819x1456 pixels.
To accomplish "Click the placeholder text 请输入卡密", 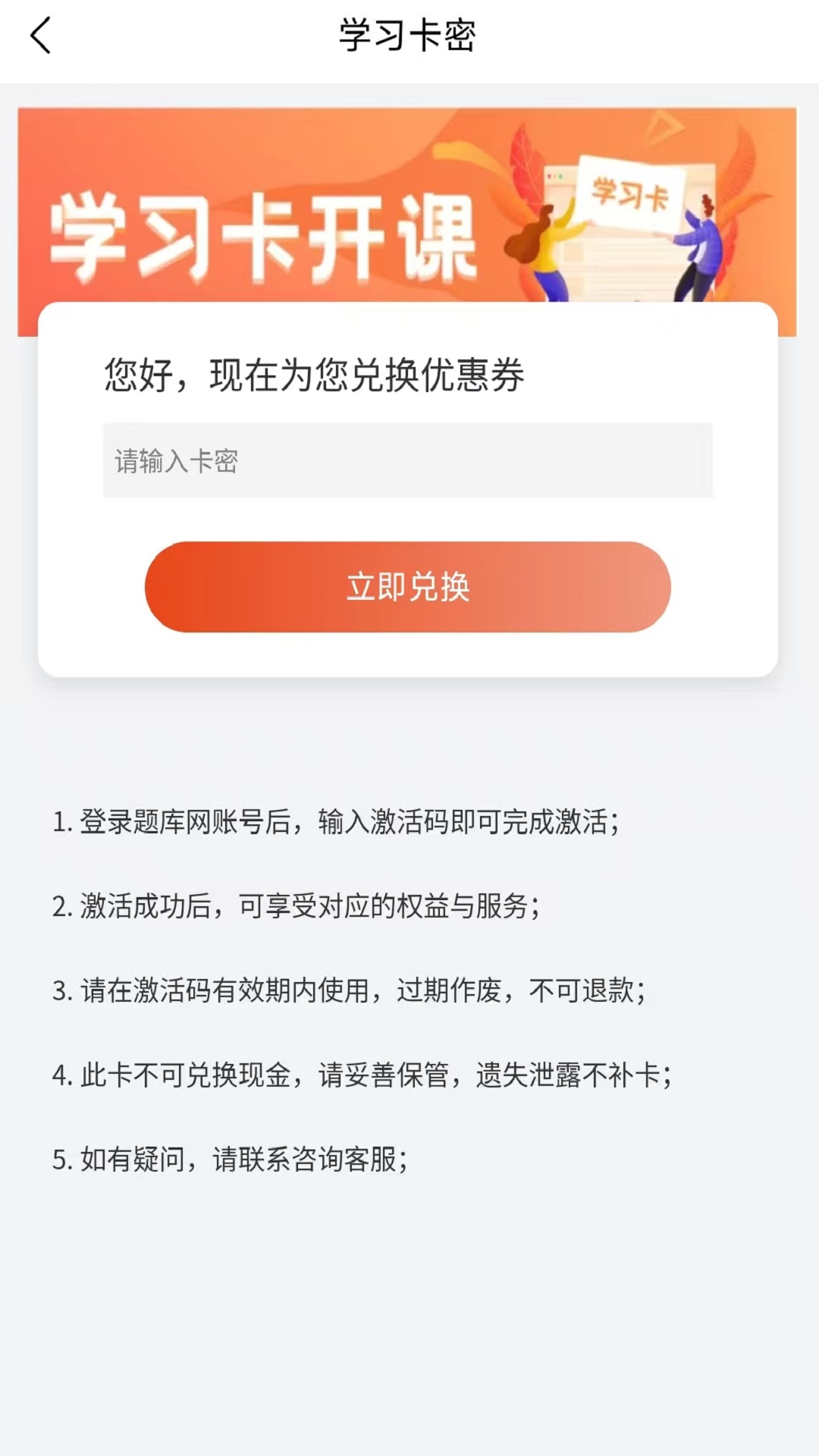I will (177, 460).
